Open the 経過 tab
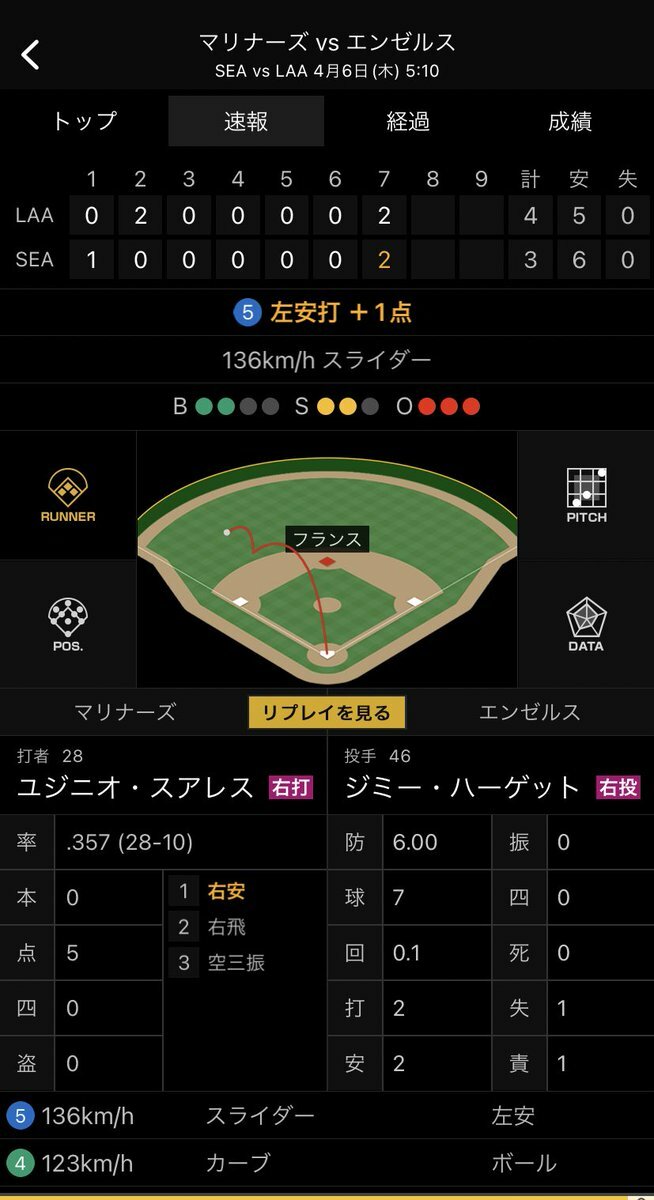654x1200 pixels. (x=408, y=122)
